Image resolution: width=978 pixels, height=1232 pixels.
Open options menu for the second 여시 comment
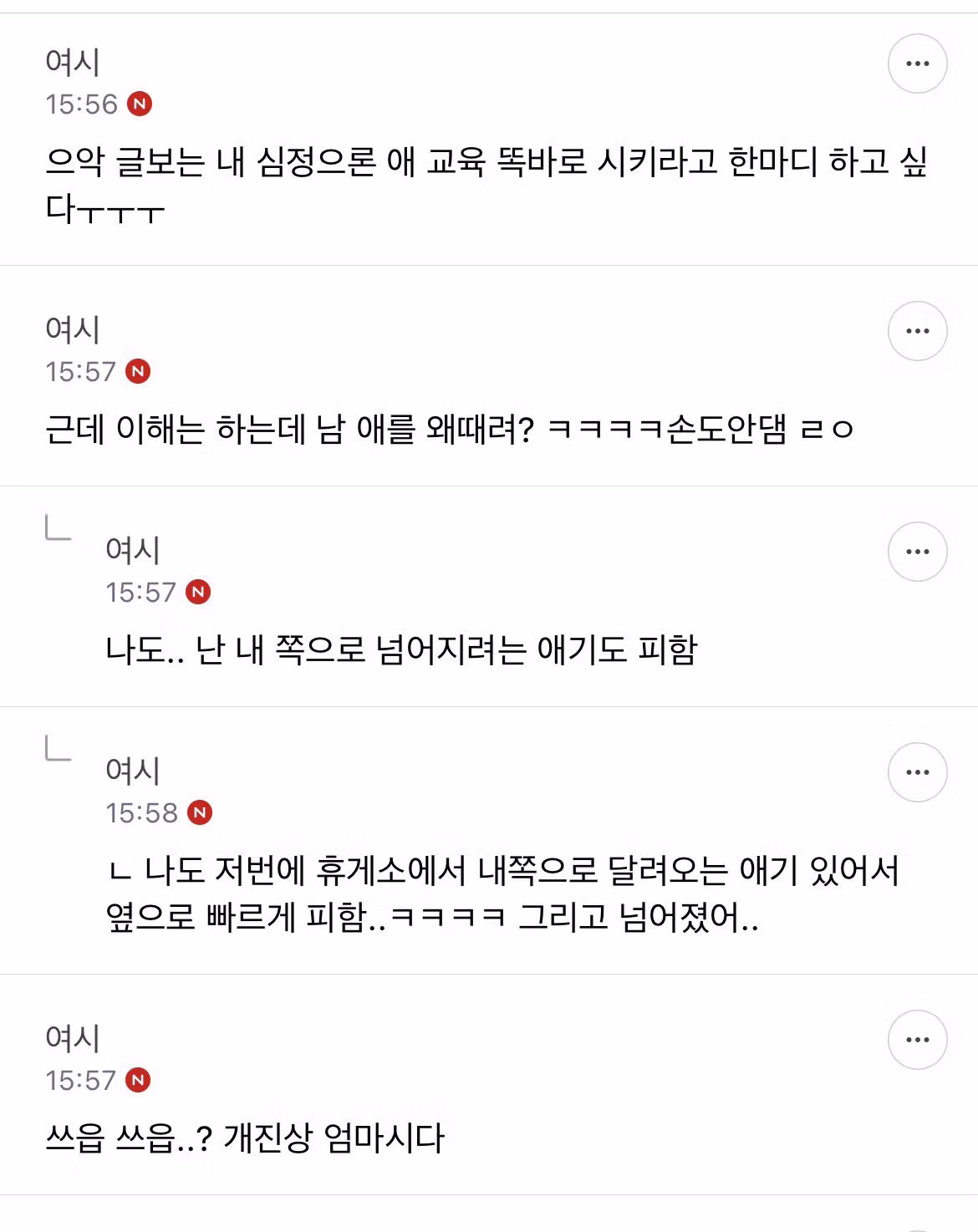coord(918,332)
